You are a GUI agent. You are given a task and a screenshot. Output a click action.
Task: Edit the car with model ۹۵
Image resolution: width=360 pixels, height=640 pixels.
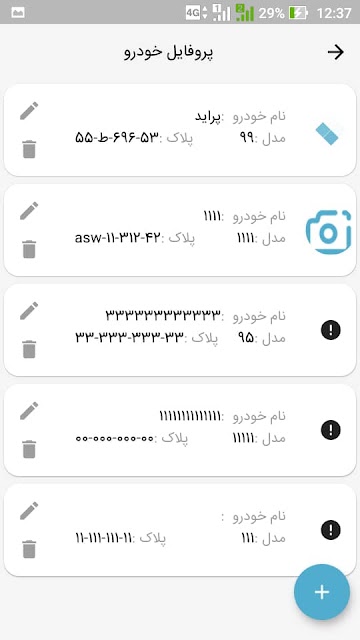tap(29, 311)
